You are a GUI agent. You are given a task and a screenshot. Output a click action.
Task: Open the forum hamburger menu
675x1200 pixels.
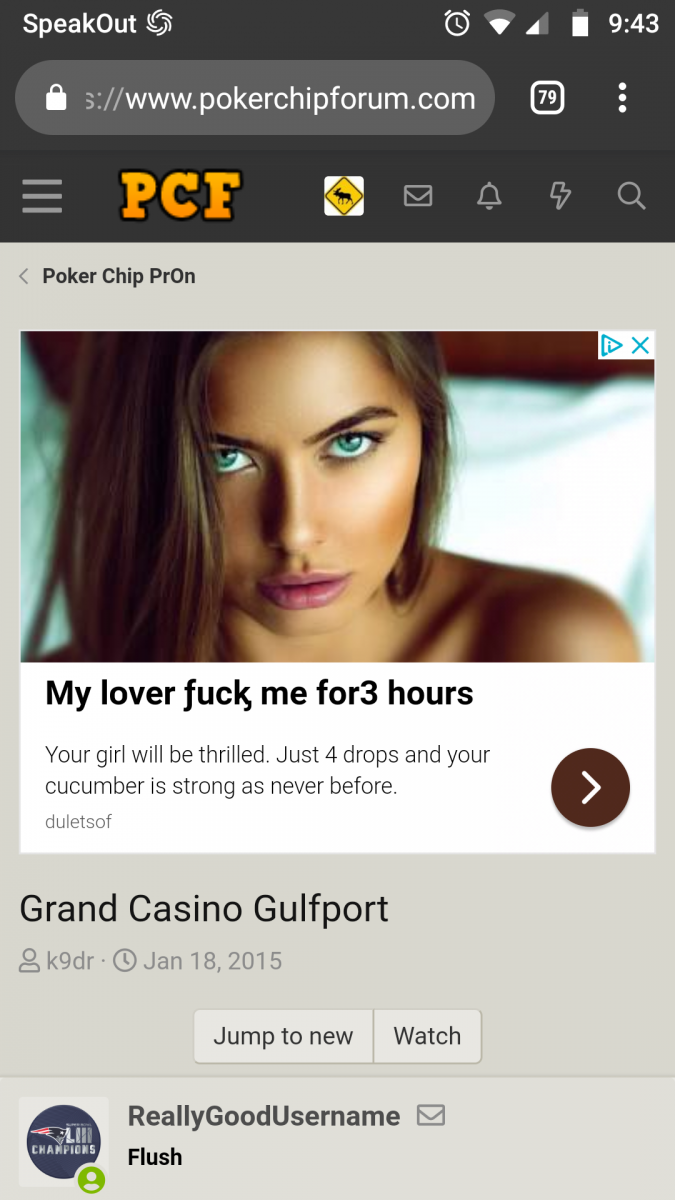click(x=42, y=196)
